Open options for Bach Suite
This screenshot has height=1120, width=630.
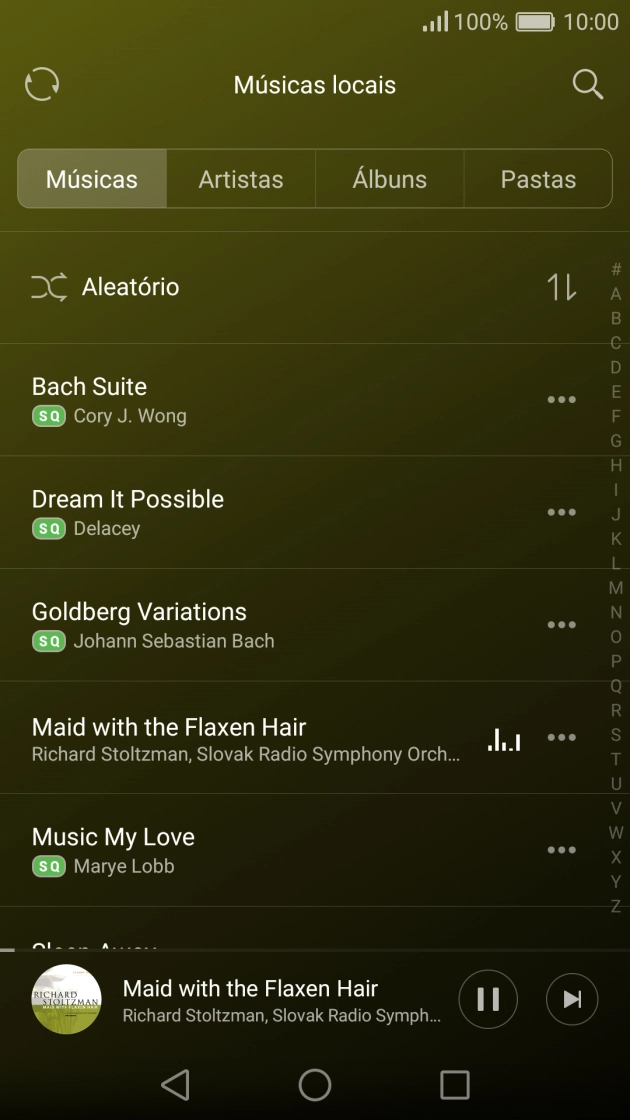561,400
